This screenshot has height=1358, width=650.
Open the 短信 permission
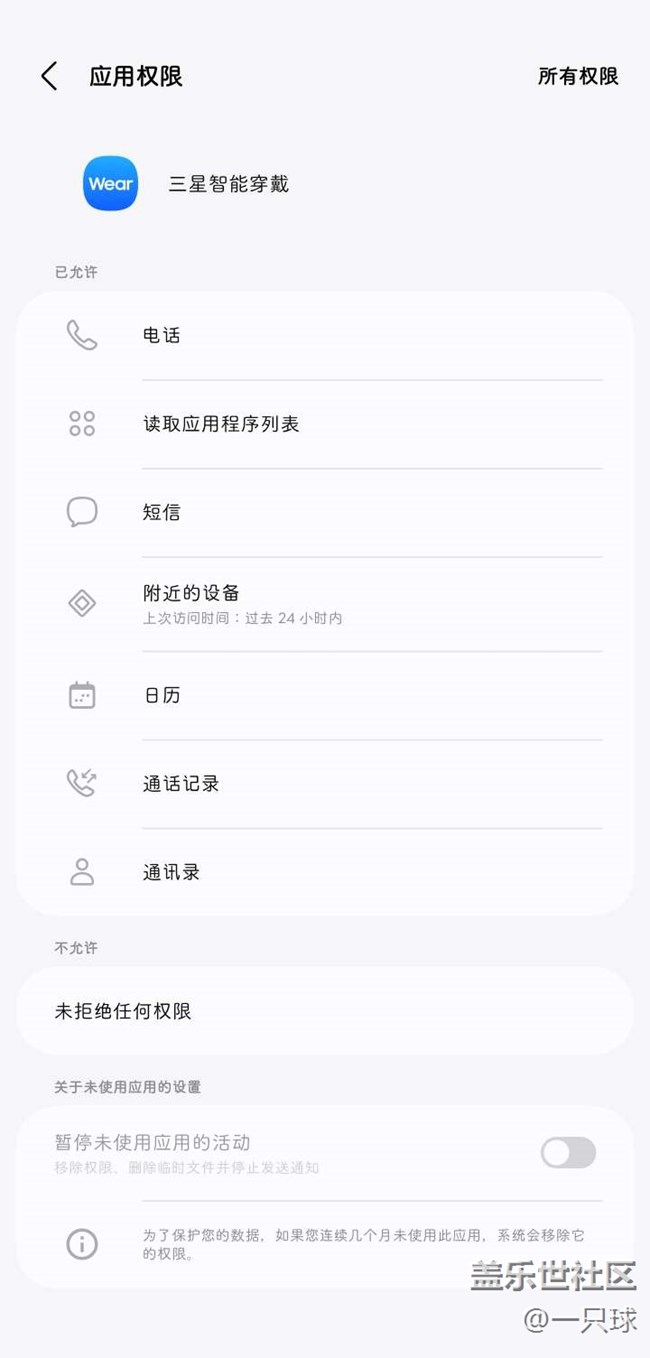pos(324,512)
